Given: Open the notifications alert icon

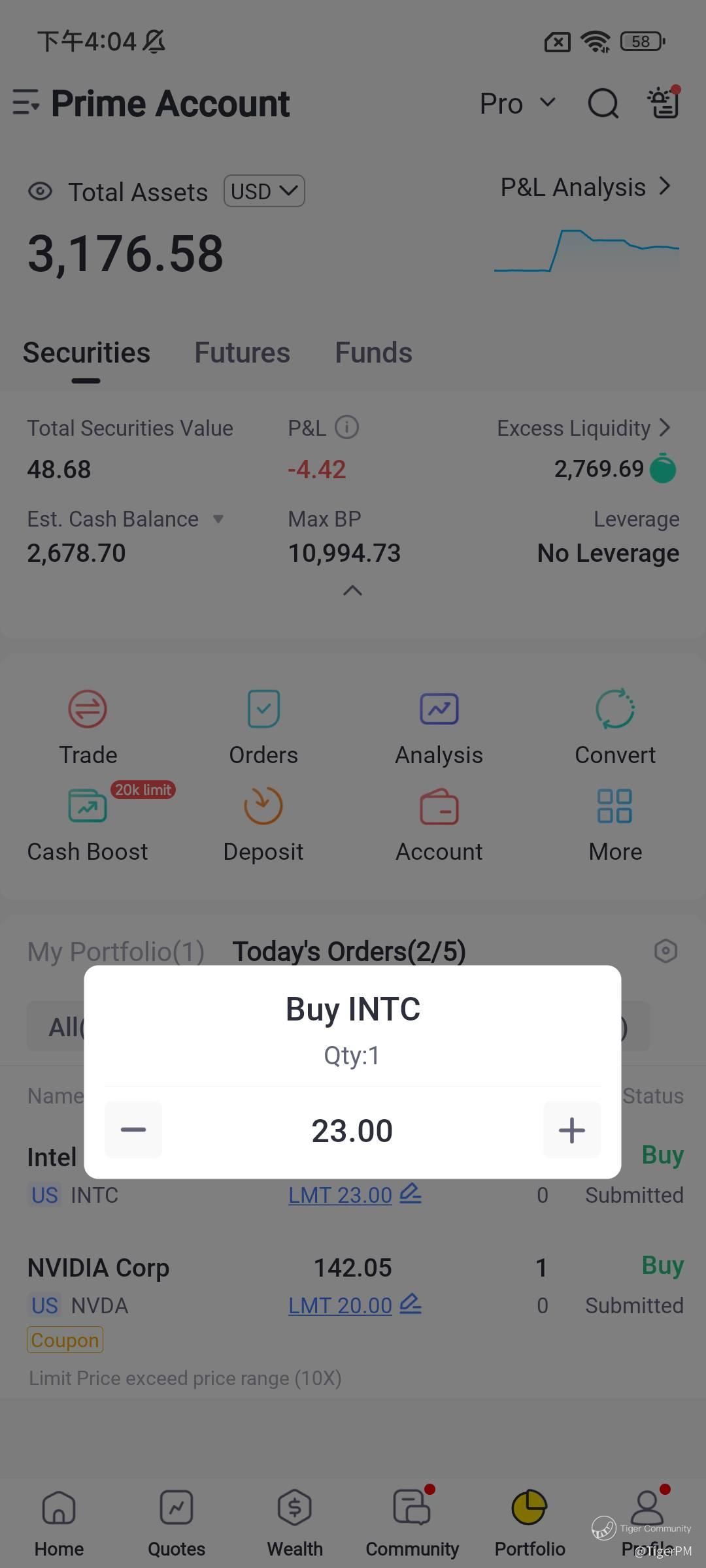Looking at the screenshot, I should tap(664, 103).
